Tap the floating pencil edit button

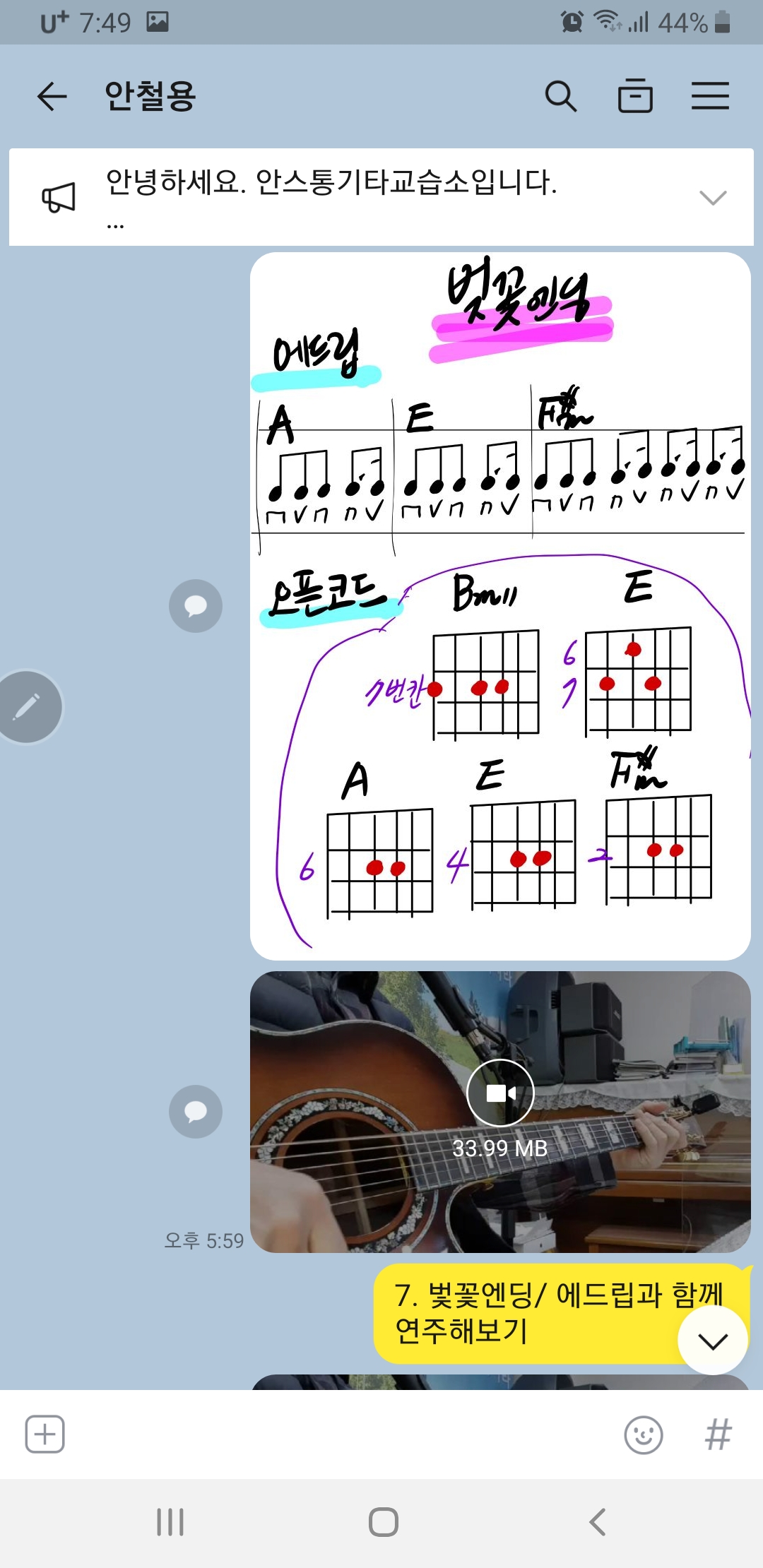(28, 706)
